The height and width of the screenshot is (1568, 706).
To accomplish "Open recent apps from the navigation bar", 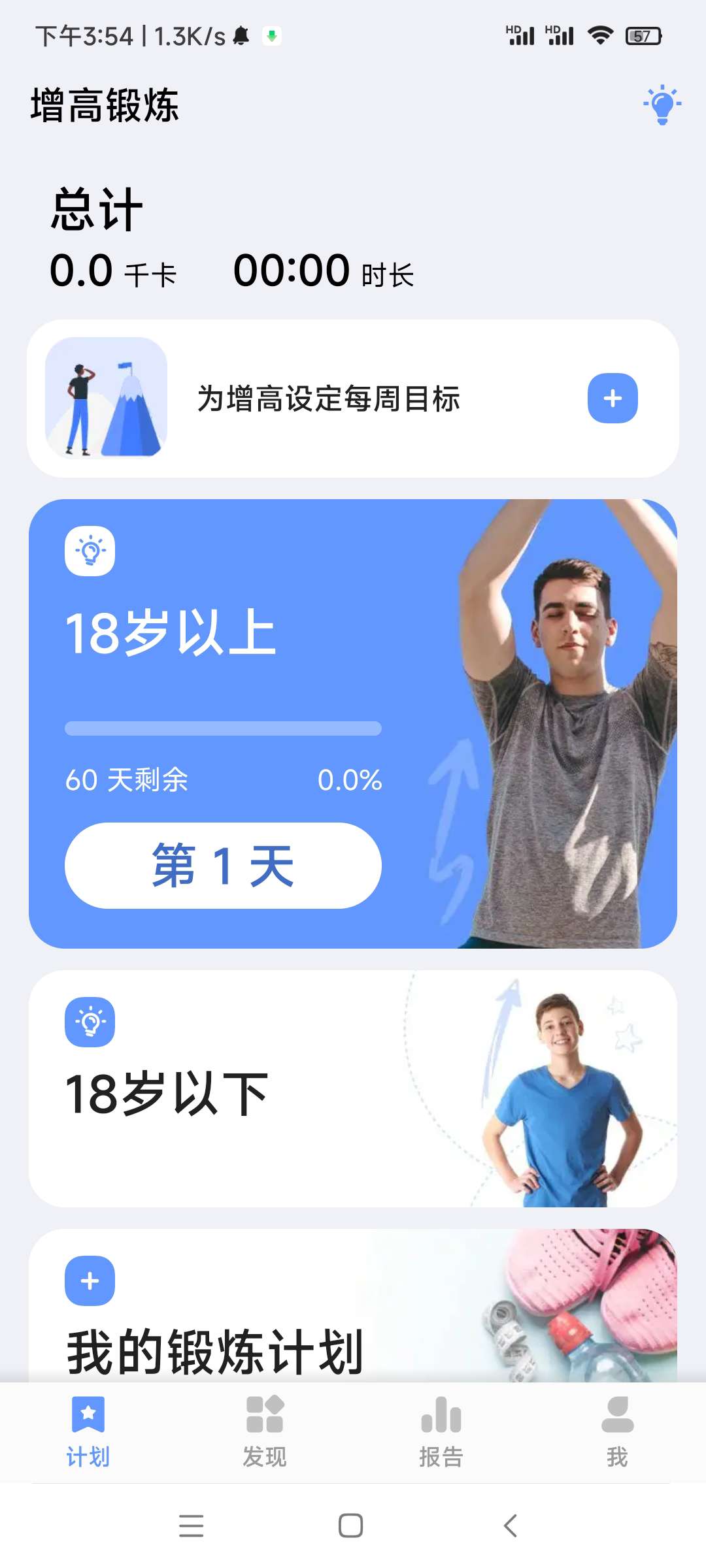I will coord(191,1526).
